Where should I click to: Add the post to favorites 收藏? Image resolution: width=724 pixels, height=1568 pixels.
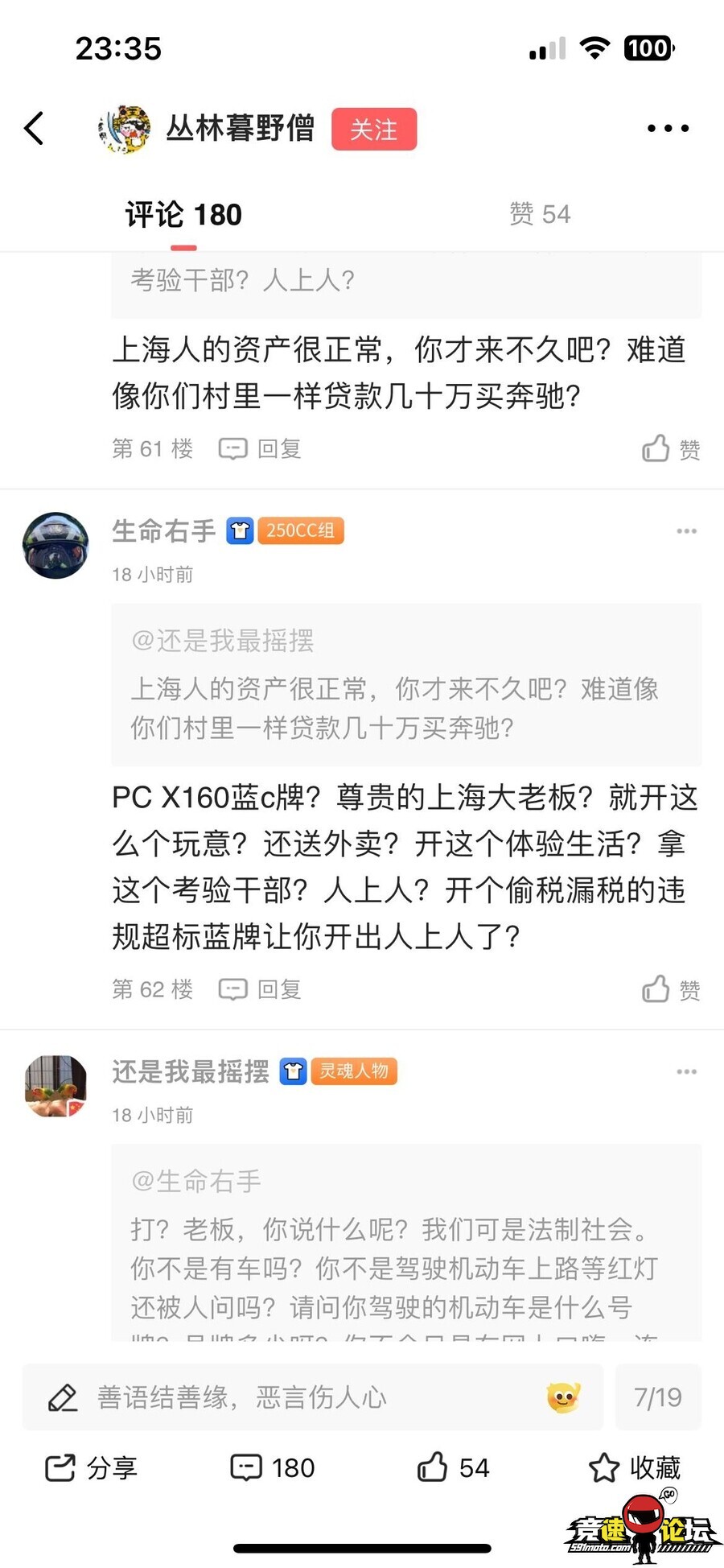point(635,1467)
